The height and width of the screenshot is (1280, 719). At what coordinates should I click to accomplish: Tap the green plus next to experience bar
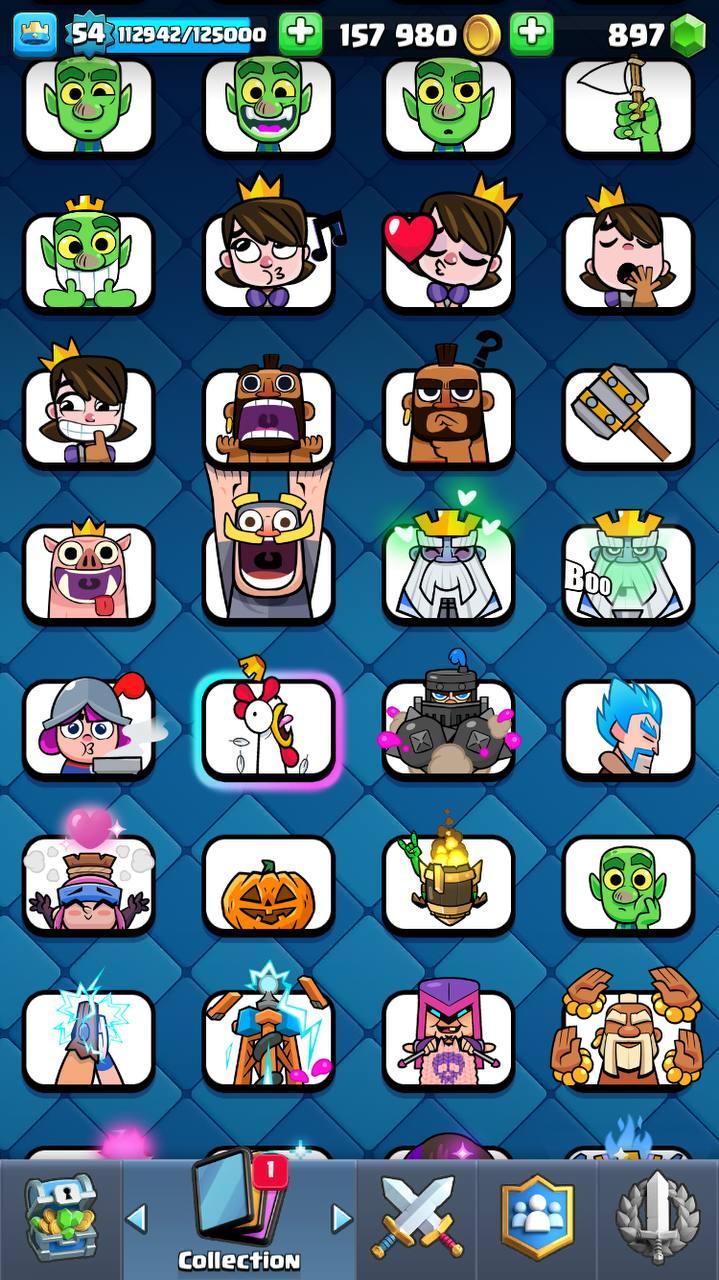point(299,35)
